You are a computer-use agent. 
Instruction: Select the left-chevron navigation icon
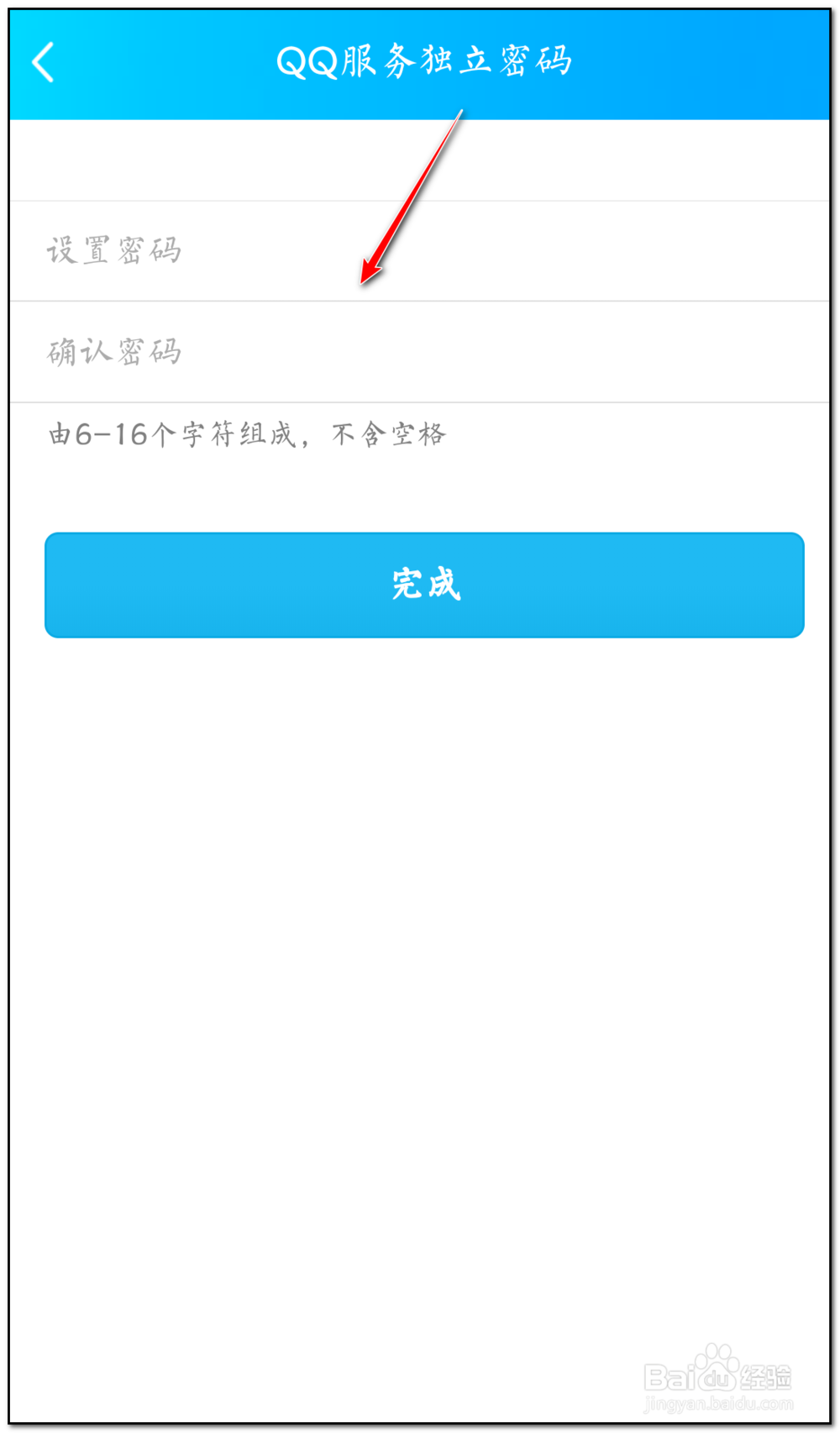click(x=42, y=61)
